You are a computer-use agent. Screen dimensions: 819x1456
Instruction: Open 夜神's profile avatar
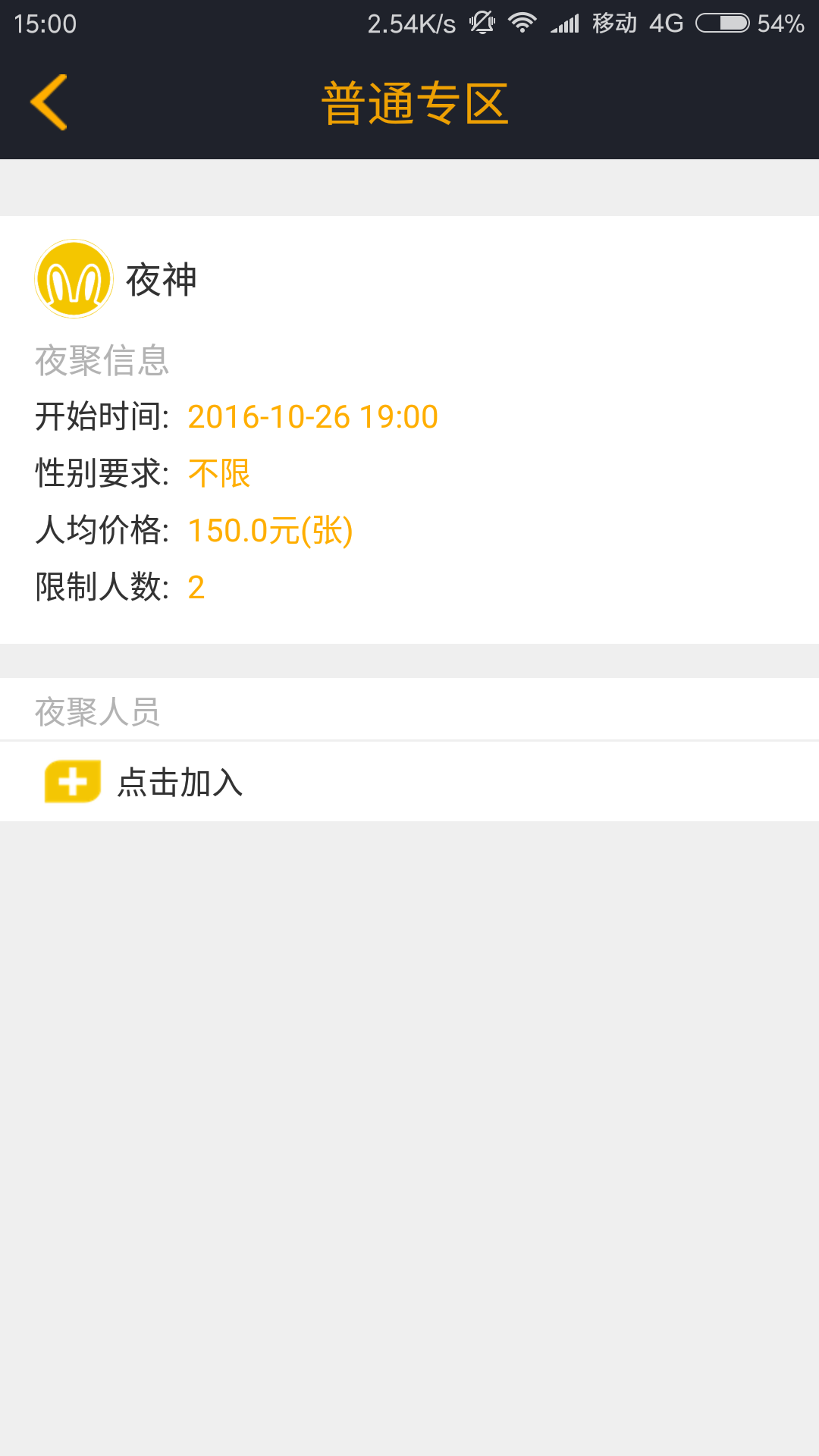(x=74, y=279)
